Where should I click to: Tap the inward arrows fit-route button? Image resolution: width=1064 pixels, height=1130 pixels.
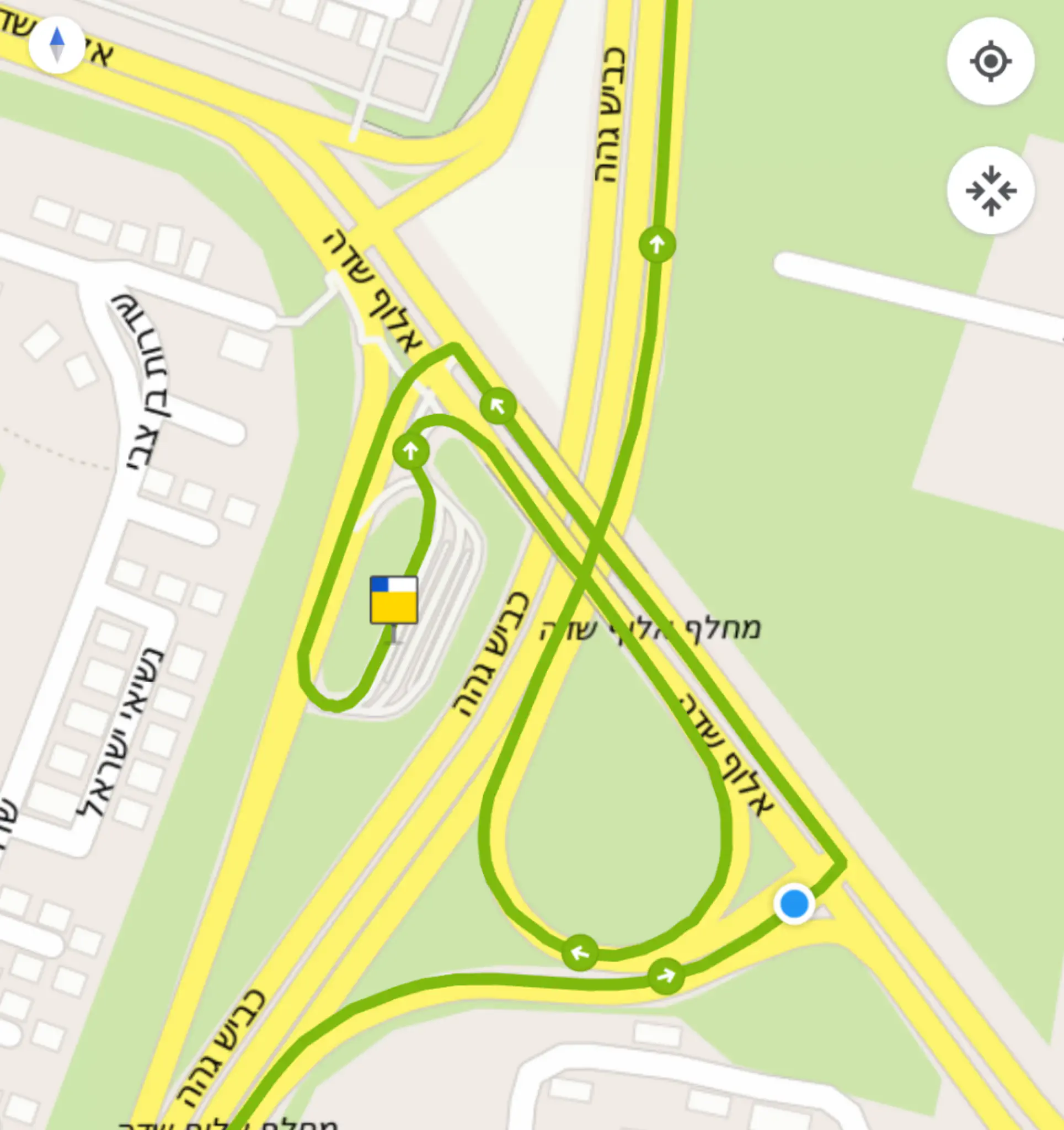click(990, 190)
